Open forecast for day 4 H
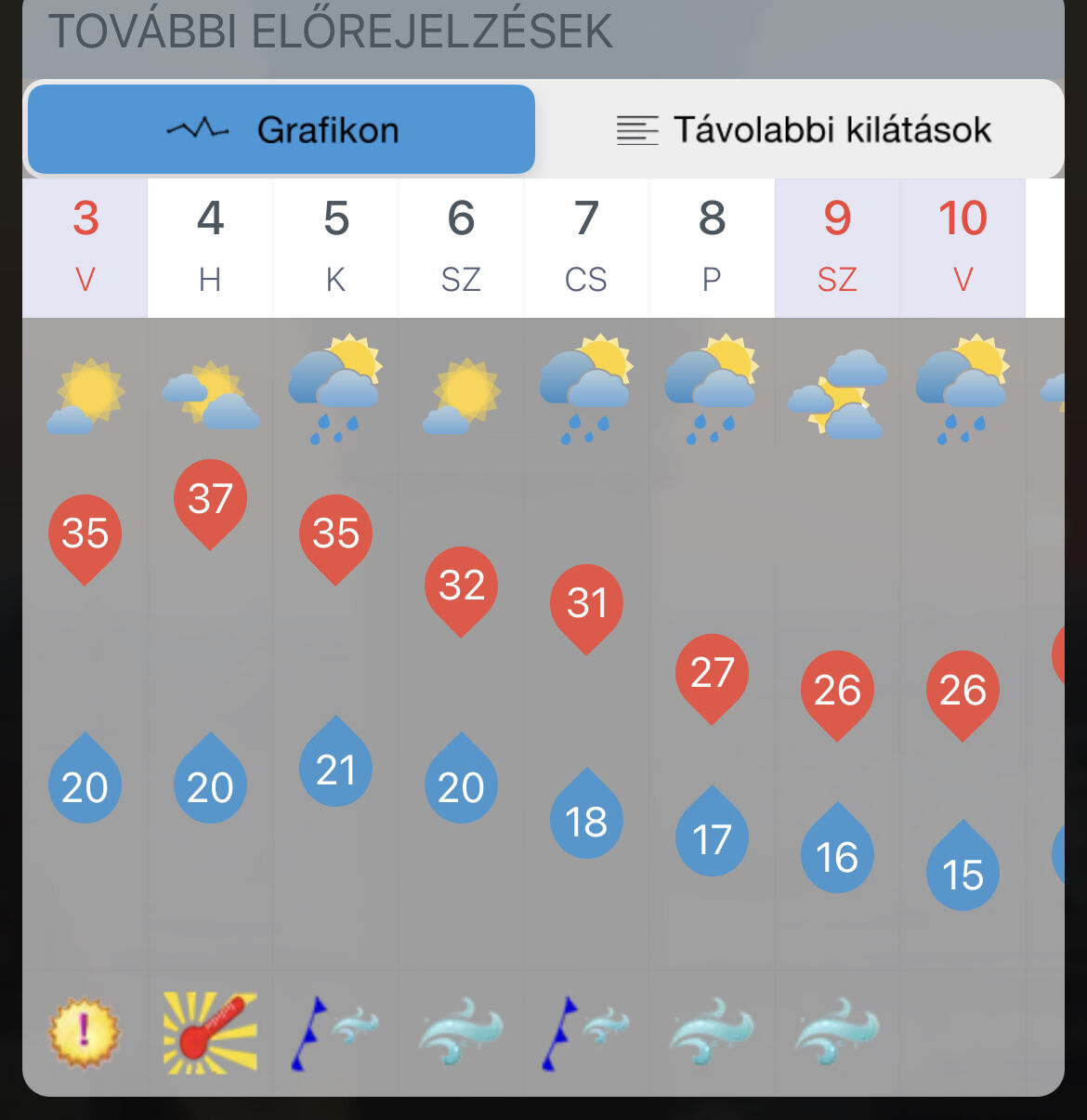The image size is (1087, 1120). [211, 247]
